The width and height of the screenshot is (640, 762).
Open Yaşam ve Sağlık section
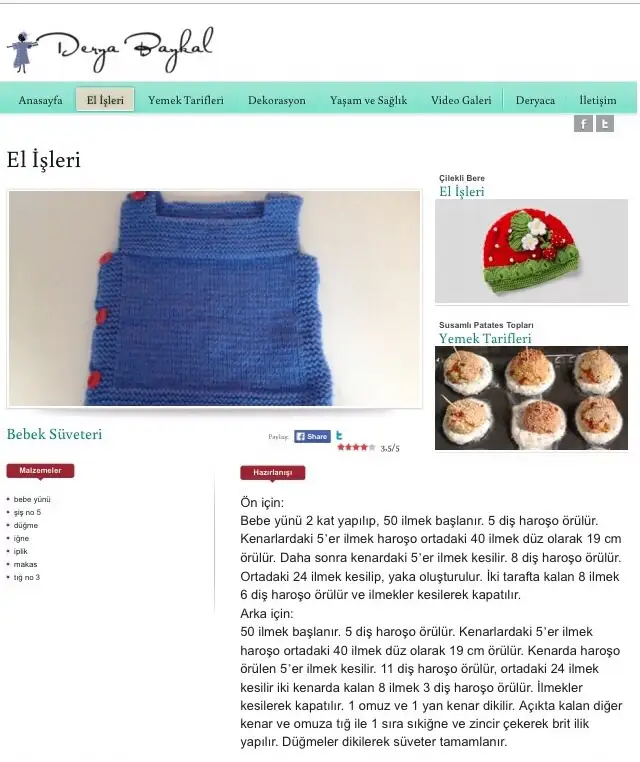pos(368,100)
